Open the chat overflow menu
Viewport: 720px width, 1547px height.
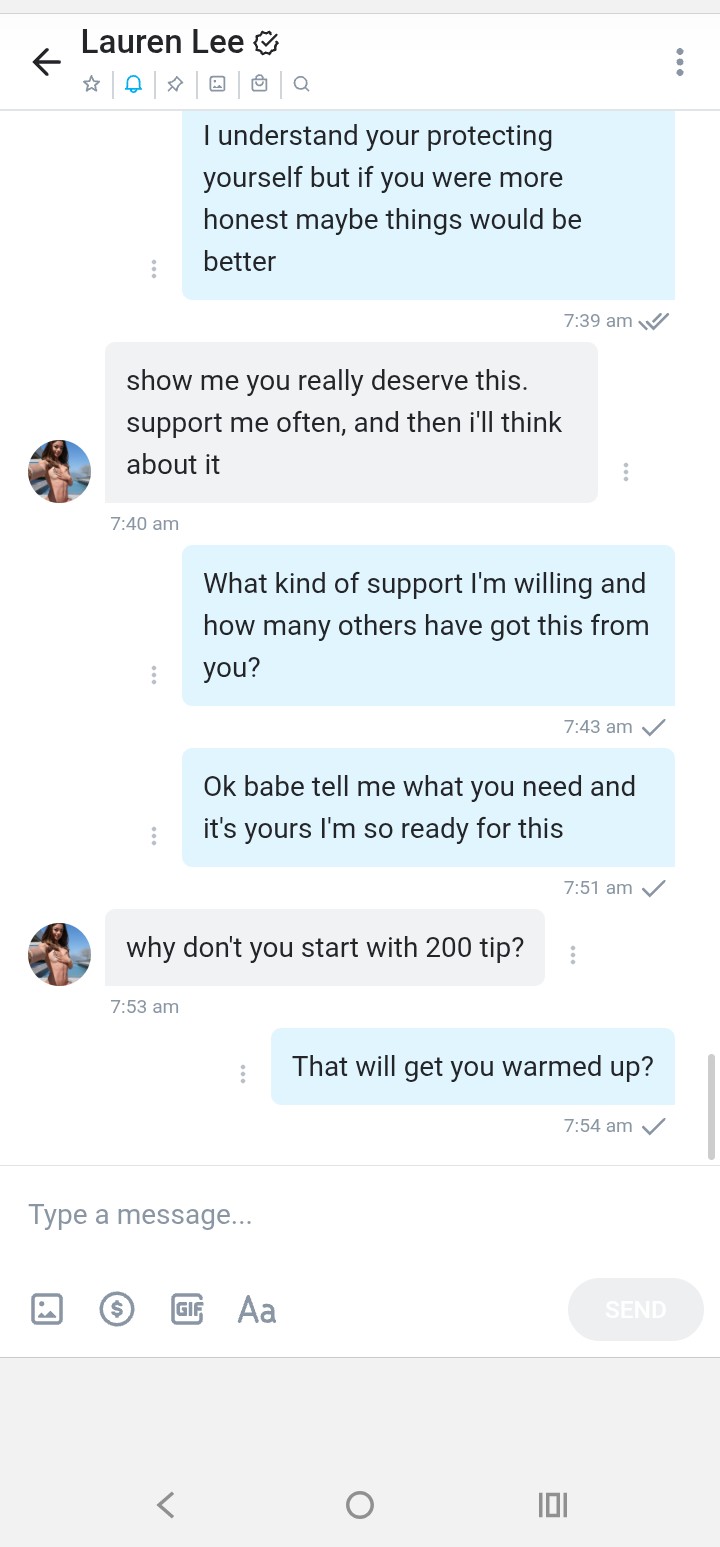tap(680, 62)
